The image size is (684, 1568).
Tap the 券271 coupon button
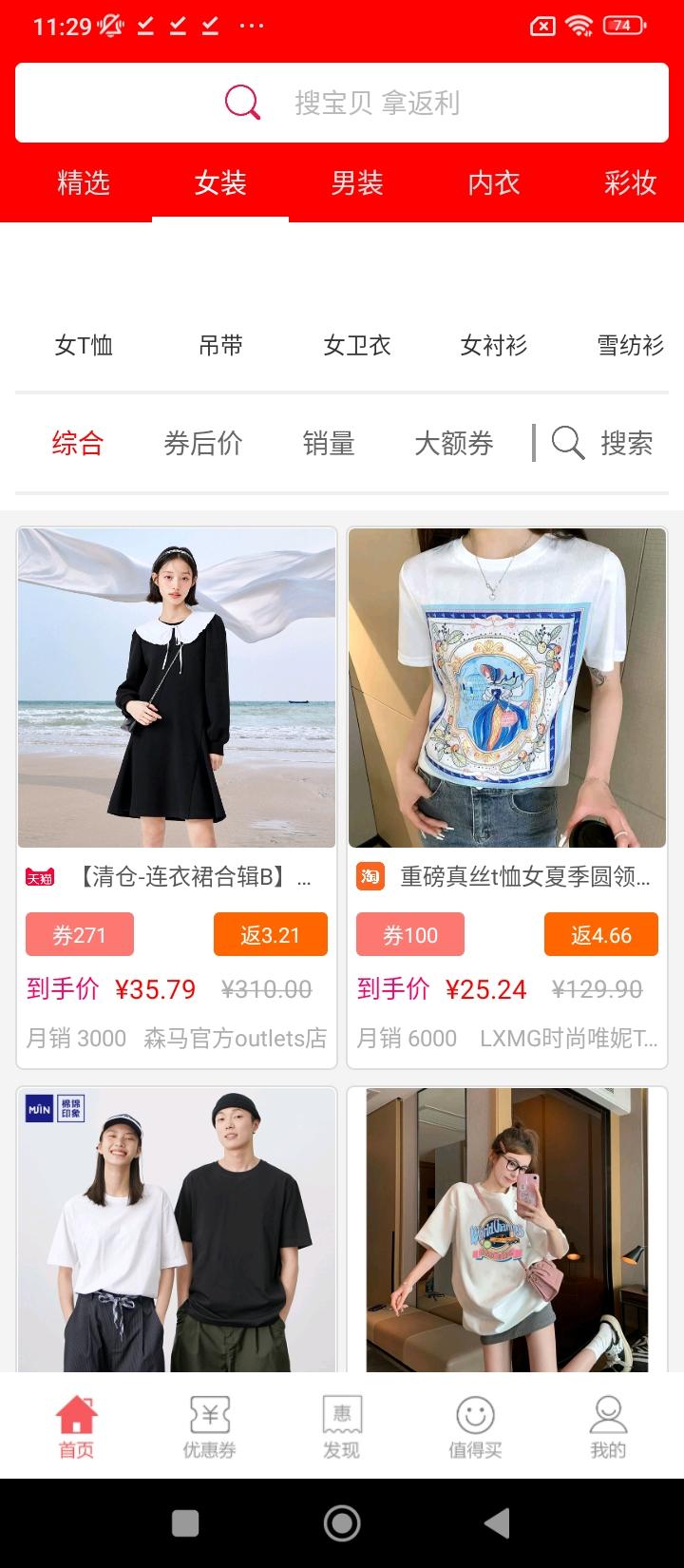point(81,934)
